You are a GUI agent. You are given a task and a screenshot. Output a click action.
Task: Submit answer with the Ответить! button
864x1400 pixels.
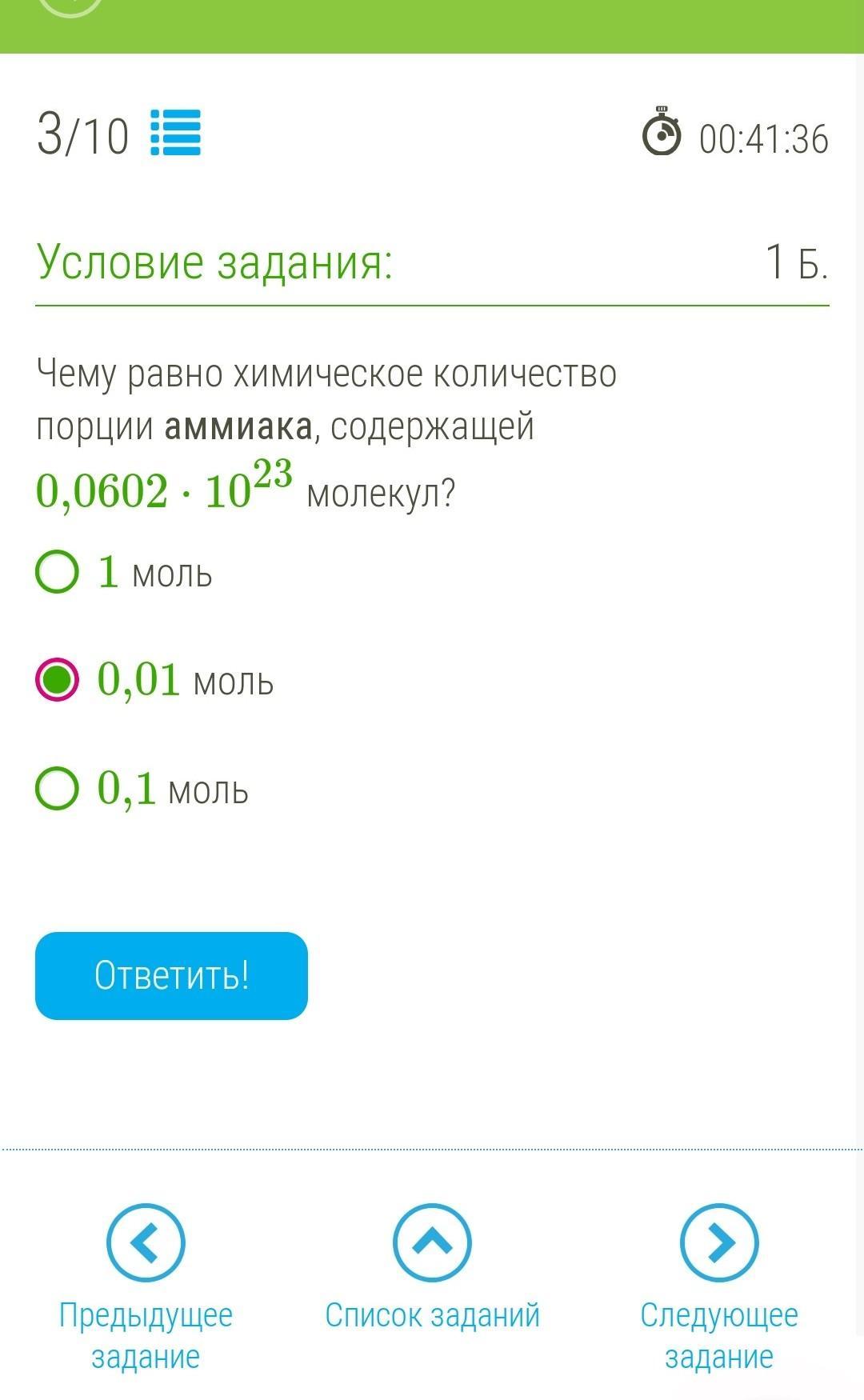(x=171, y=976)
